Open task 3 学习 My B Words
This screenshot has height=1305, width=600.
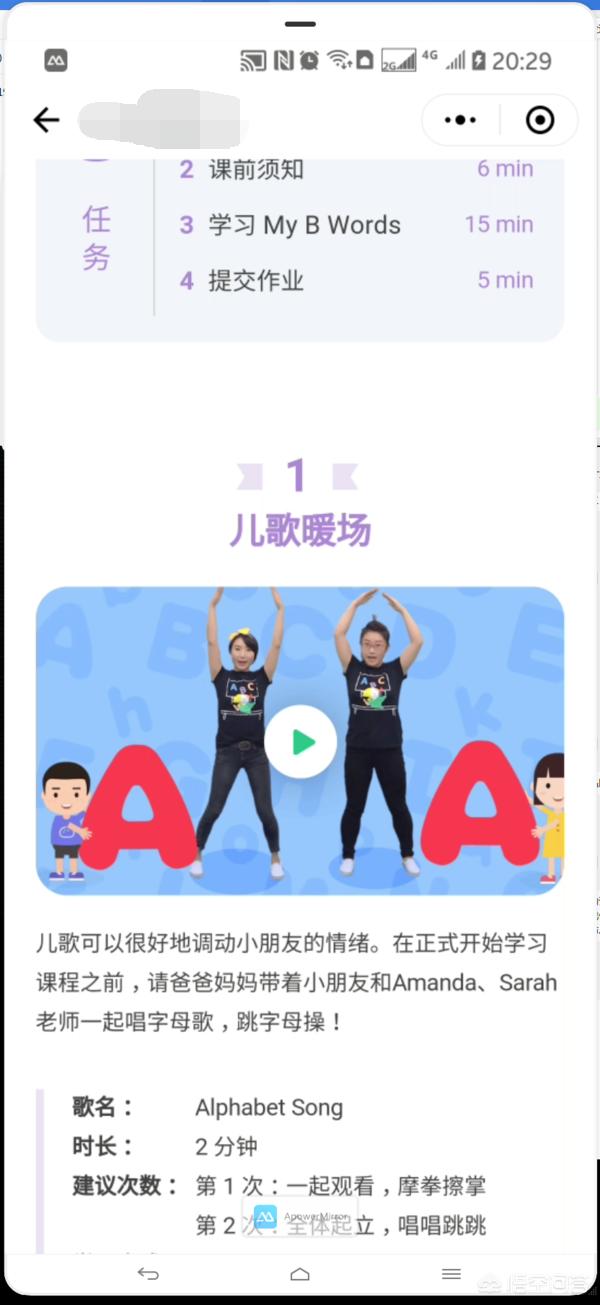[x=304, y=225]
